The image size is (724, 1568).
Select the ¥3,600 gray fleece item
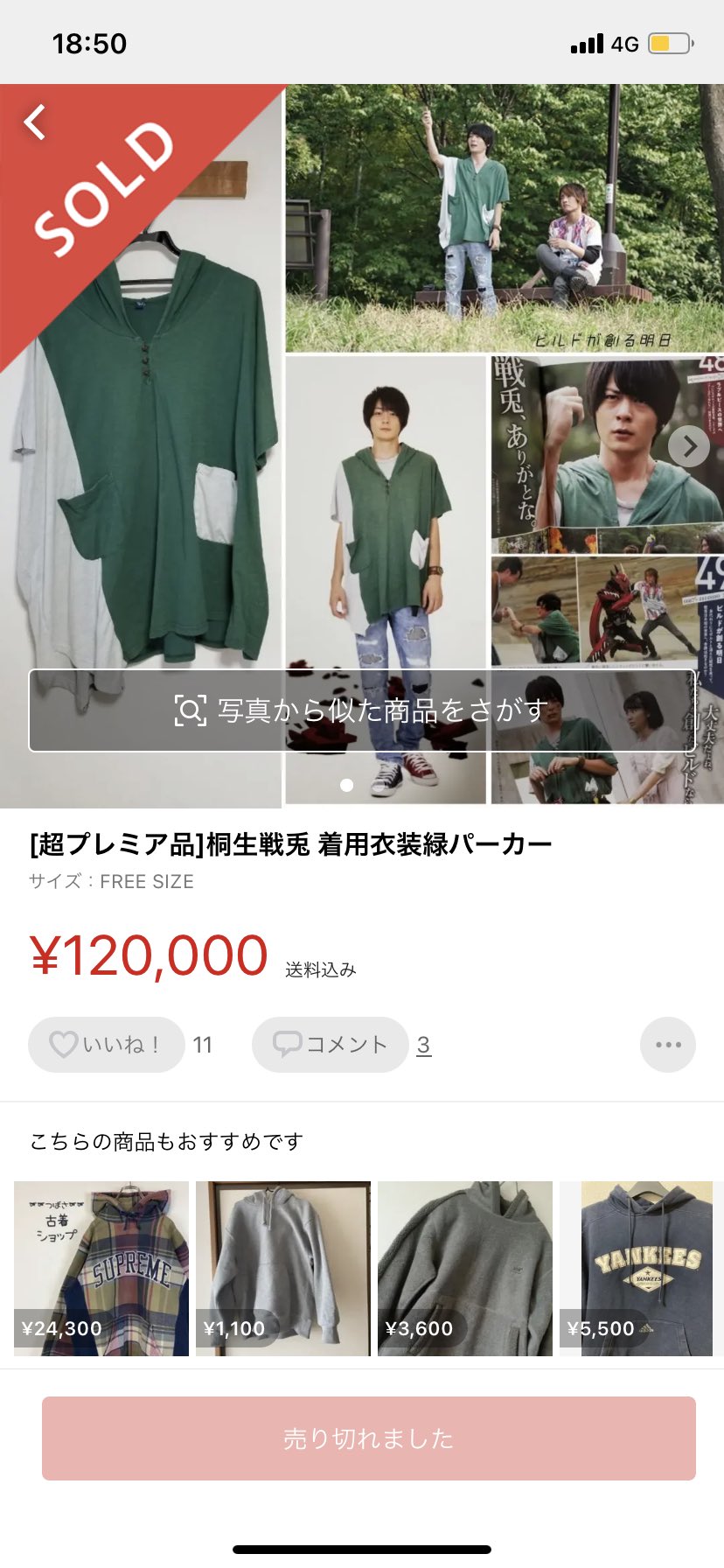[x=465, y=1269]
